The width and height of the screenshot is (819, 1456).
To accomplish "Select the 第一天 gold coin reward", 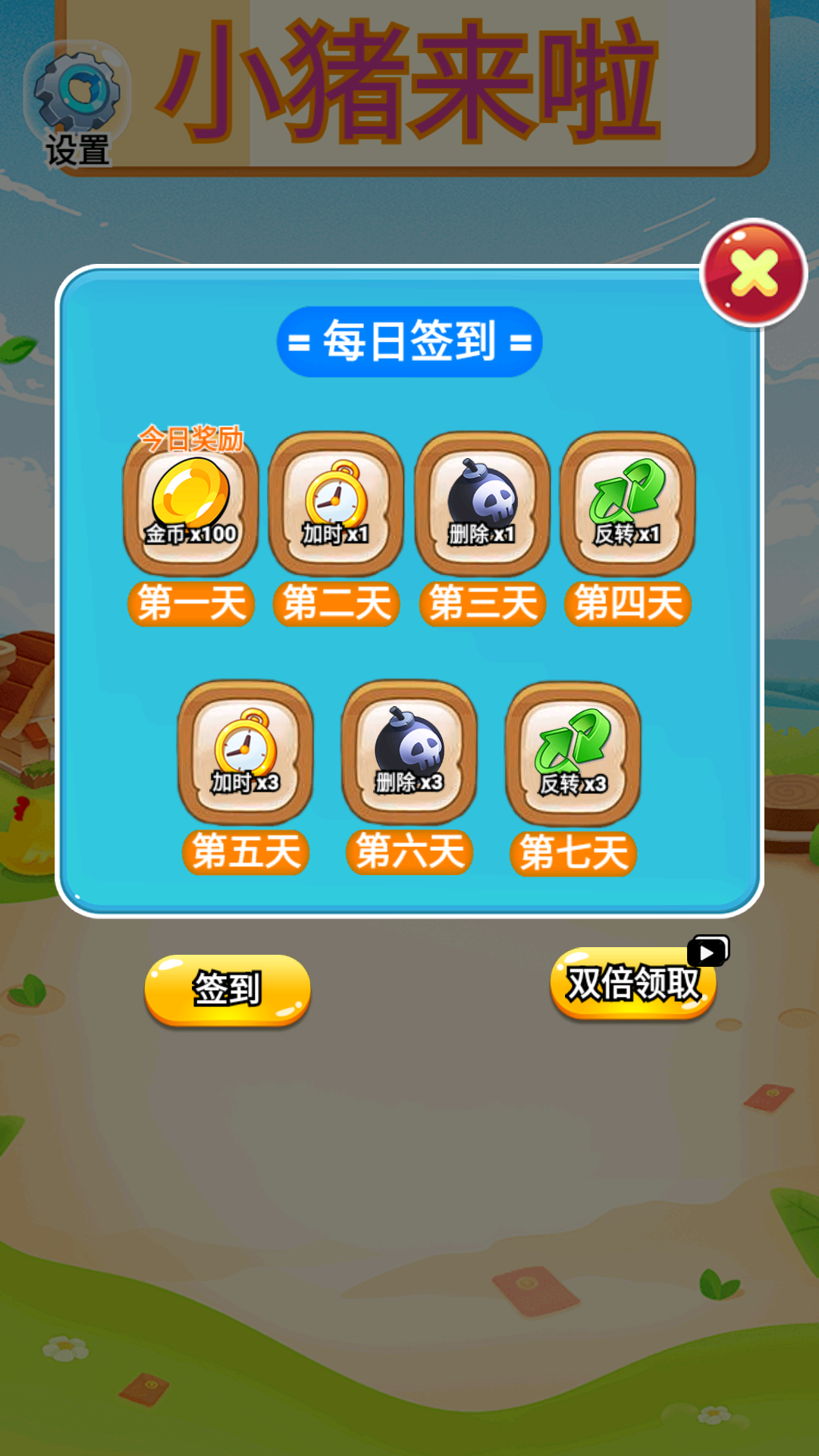I will [x=191, y=504].
